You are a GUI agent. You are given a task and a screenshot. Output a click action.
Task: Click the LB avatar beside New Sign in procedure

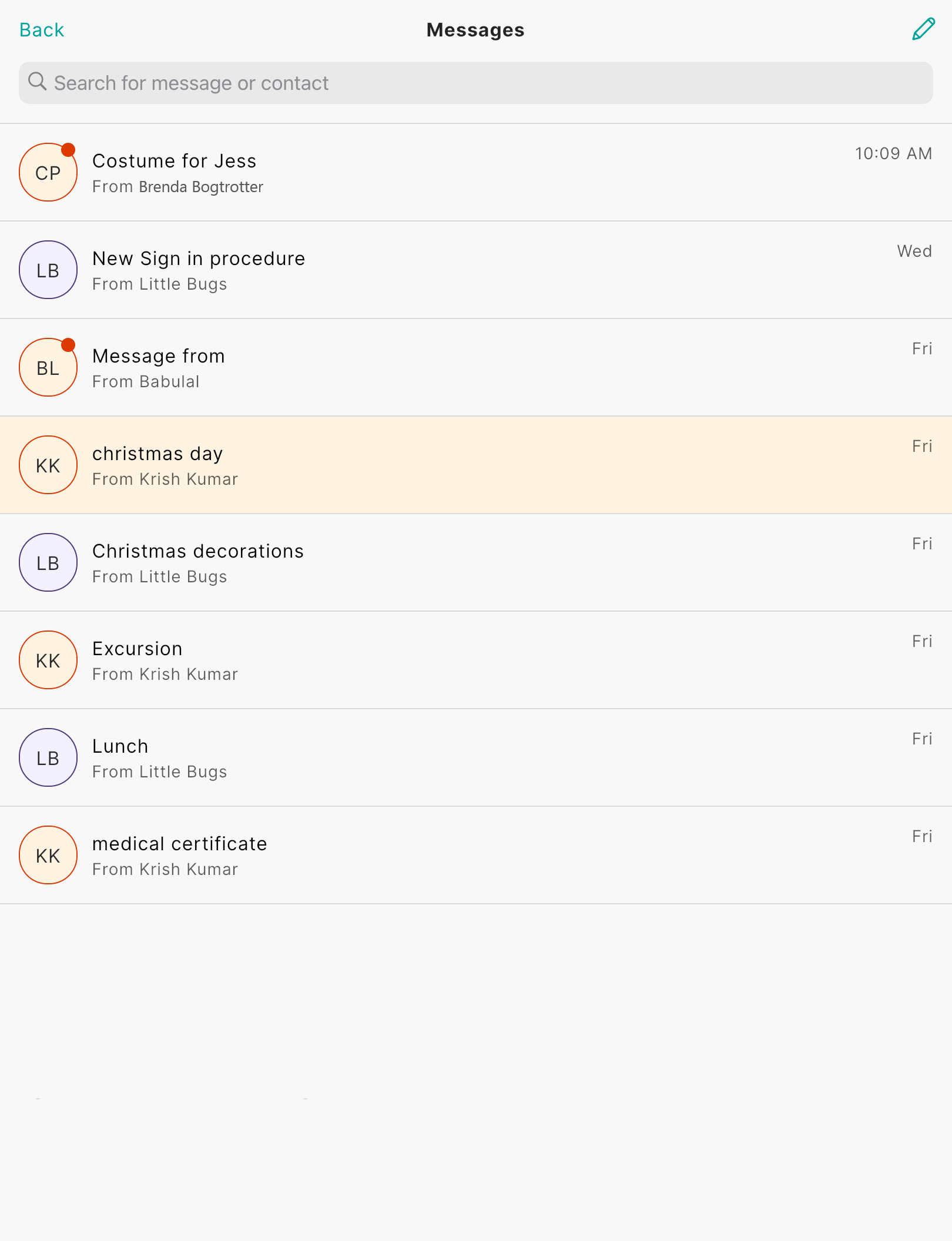[48, 270]
